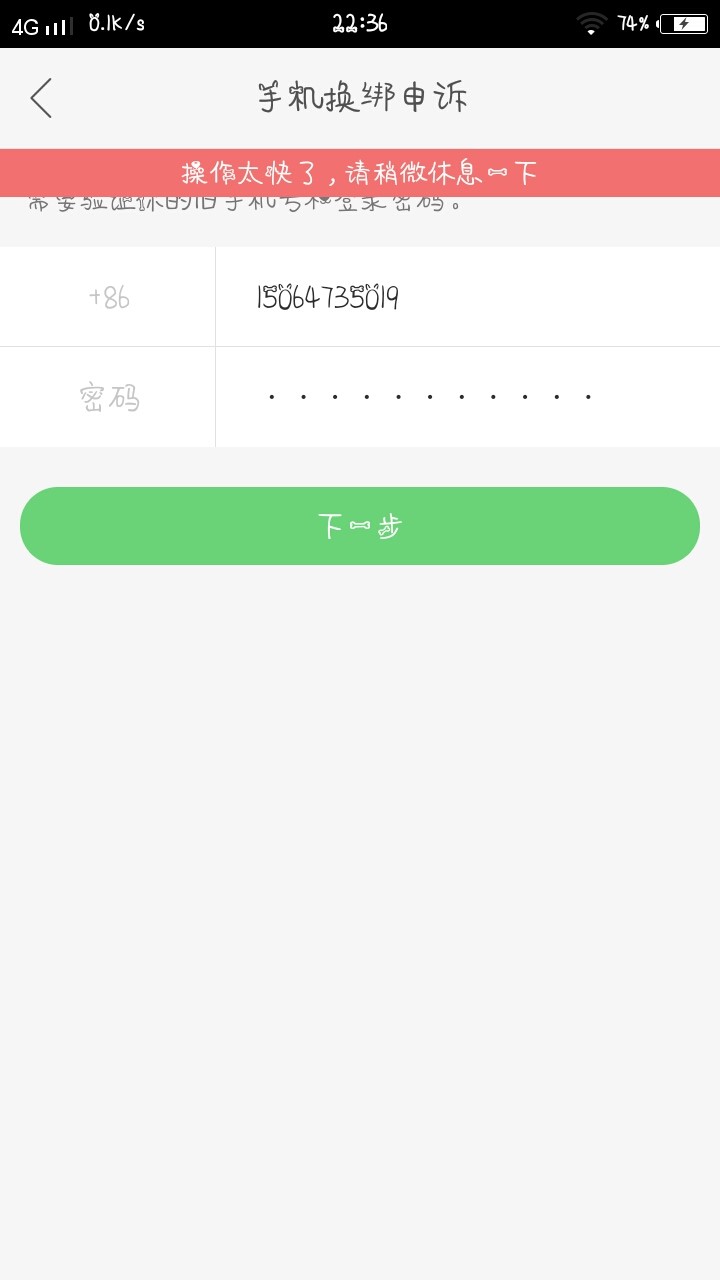Click the last dot in the password field

click(x=588, y=396)
